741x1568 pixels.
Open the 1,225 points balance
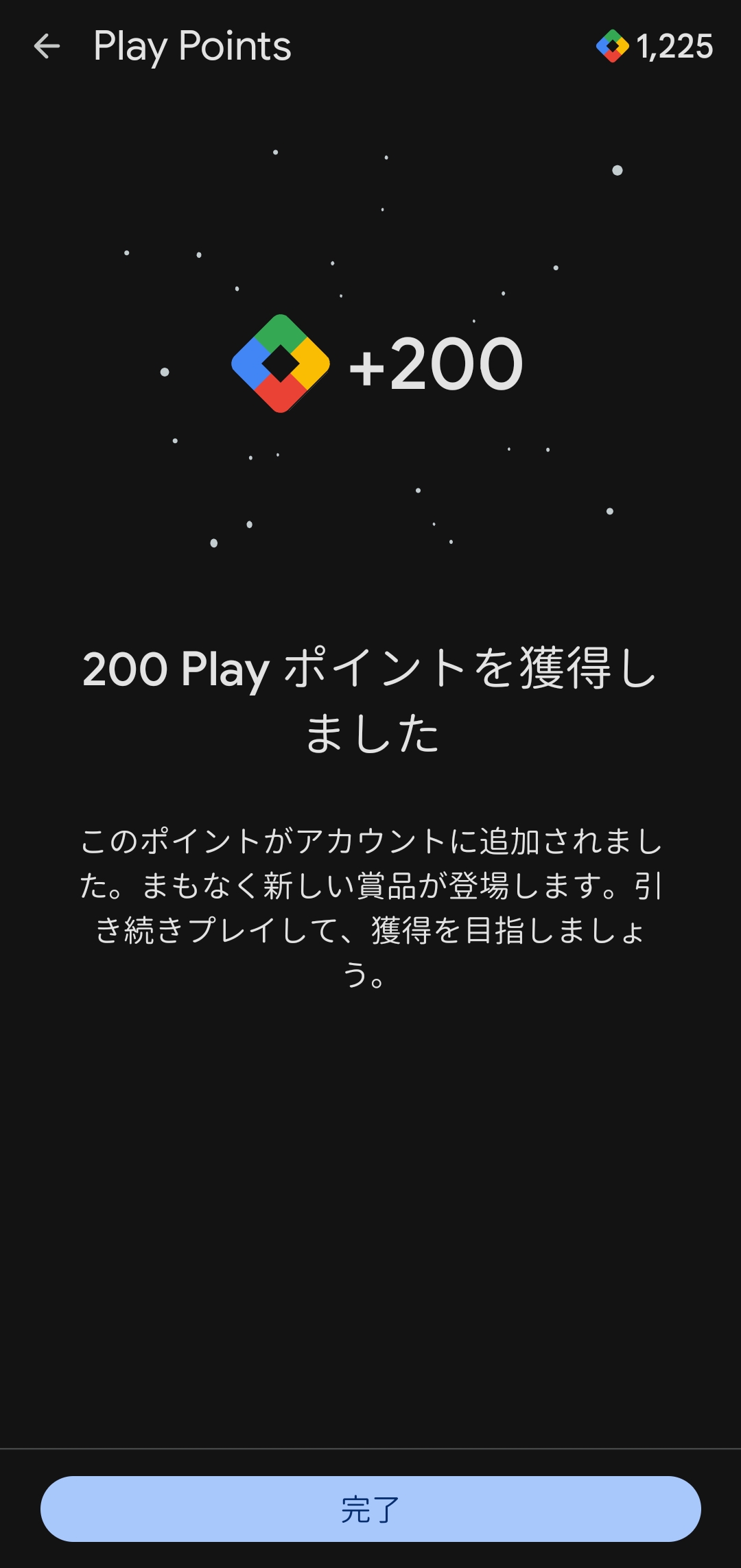655,47
